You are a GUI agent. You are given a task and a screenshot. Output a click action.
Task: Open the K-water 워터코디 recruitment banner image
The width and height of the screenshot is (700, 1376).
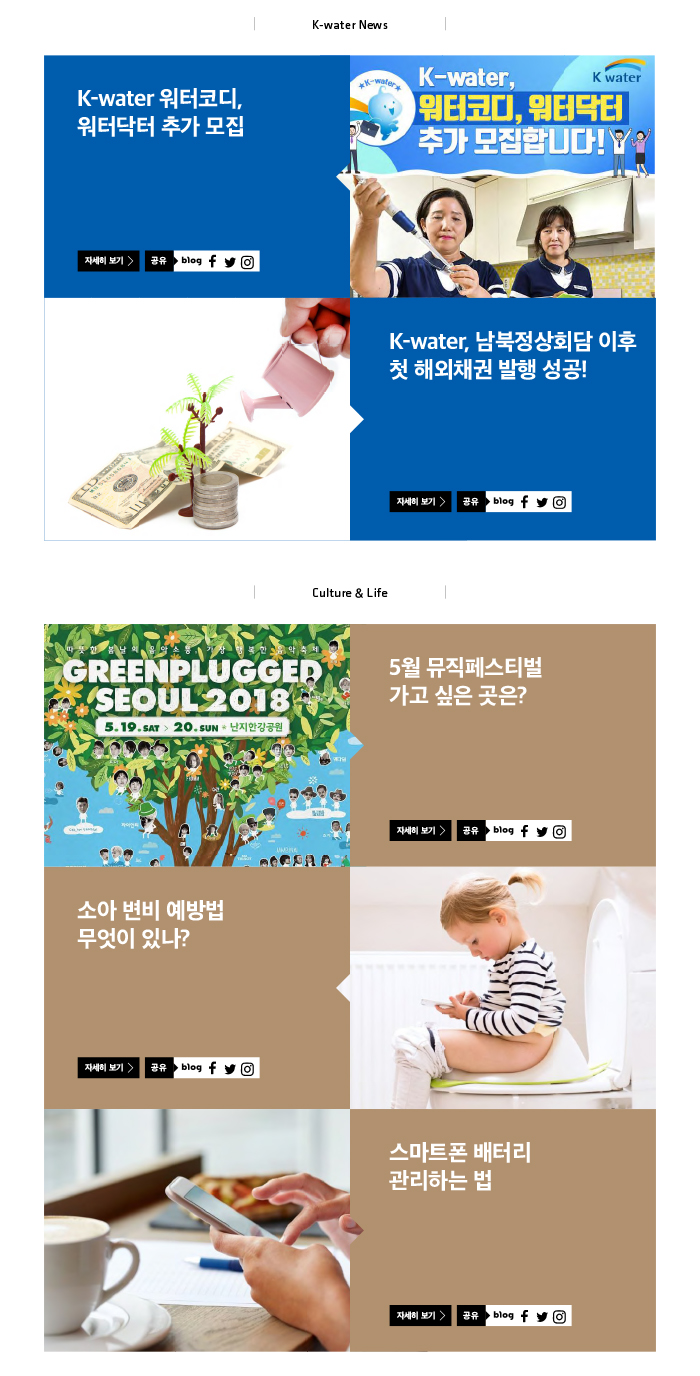503,177
